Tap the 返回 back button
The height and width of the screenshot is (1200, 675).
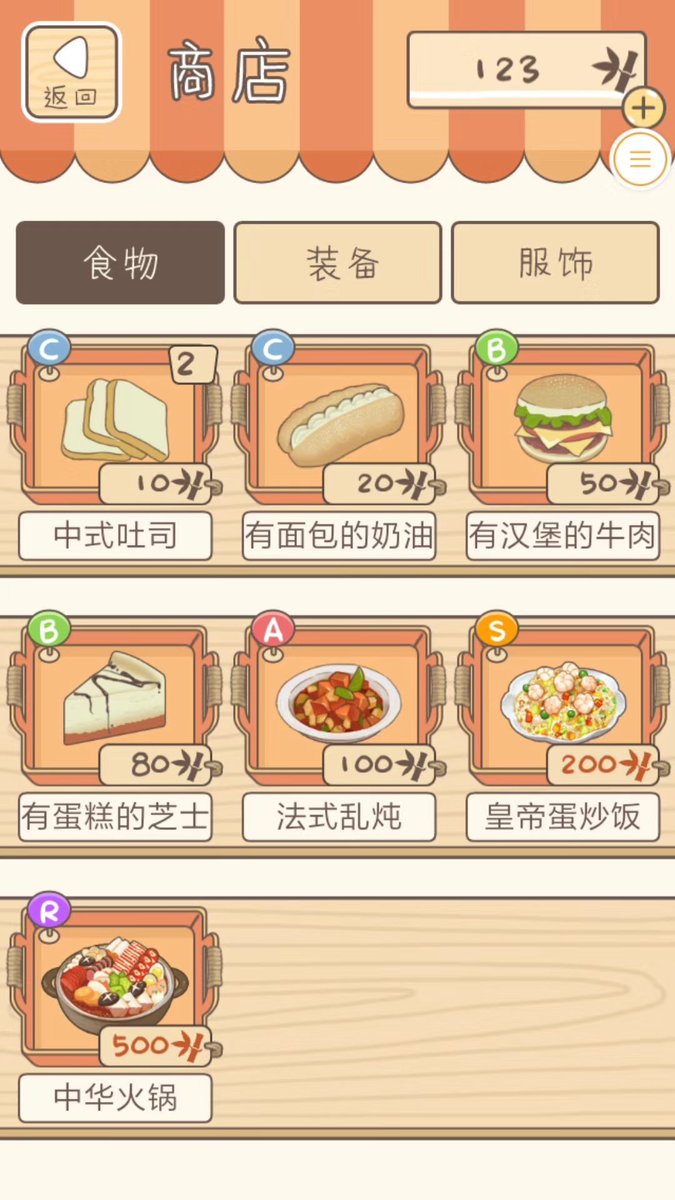[x=71, y=72]
